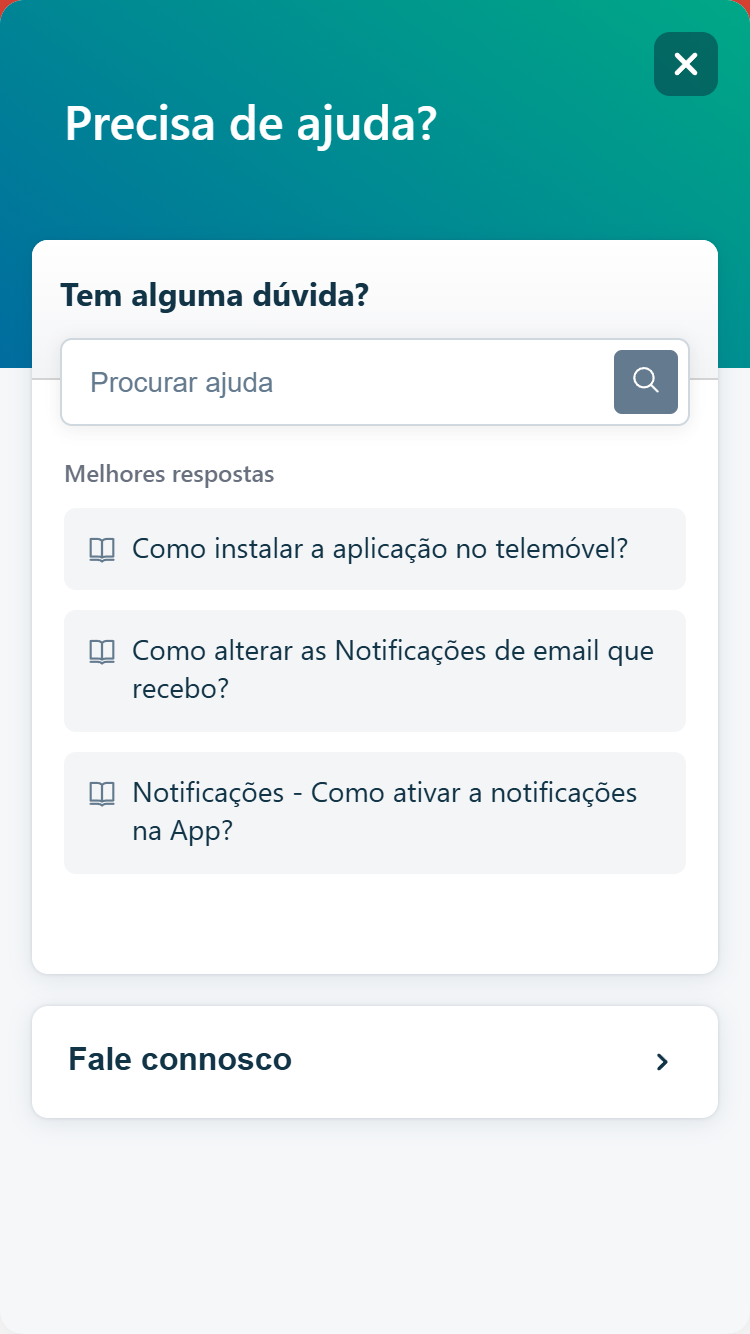
Task: Open 'Como ativar a notificações na App?'
Action: click(x=375, y=812)
